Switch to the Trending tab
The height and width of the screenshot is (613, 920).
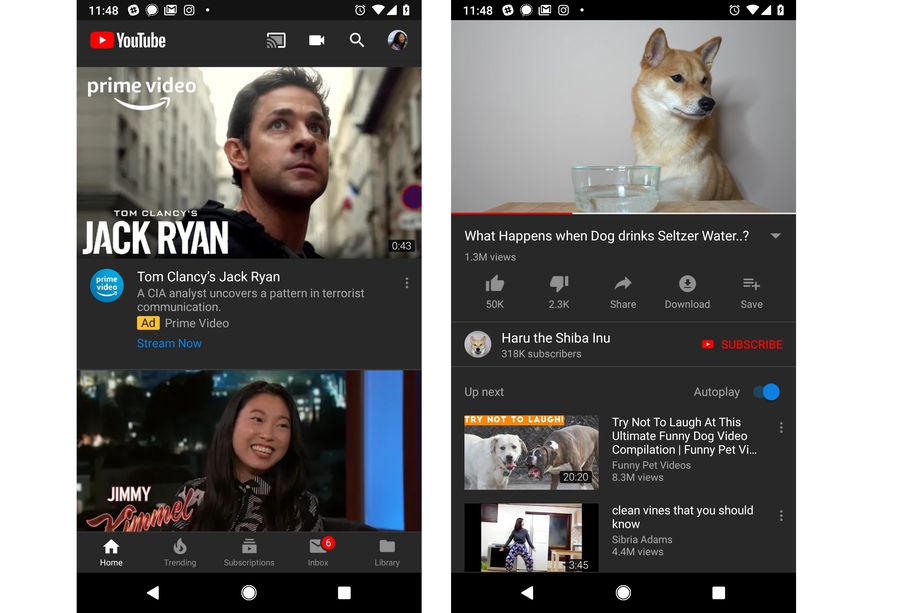(x=180, y=553)
